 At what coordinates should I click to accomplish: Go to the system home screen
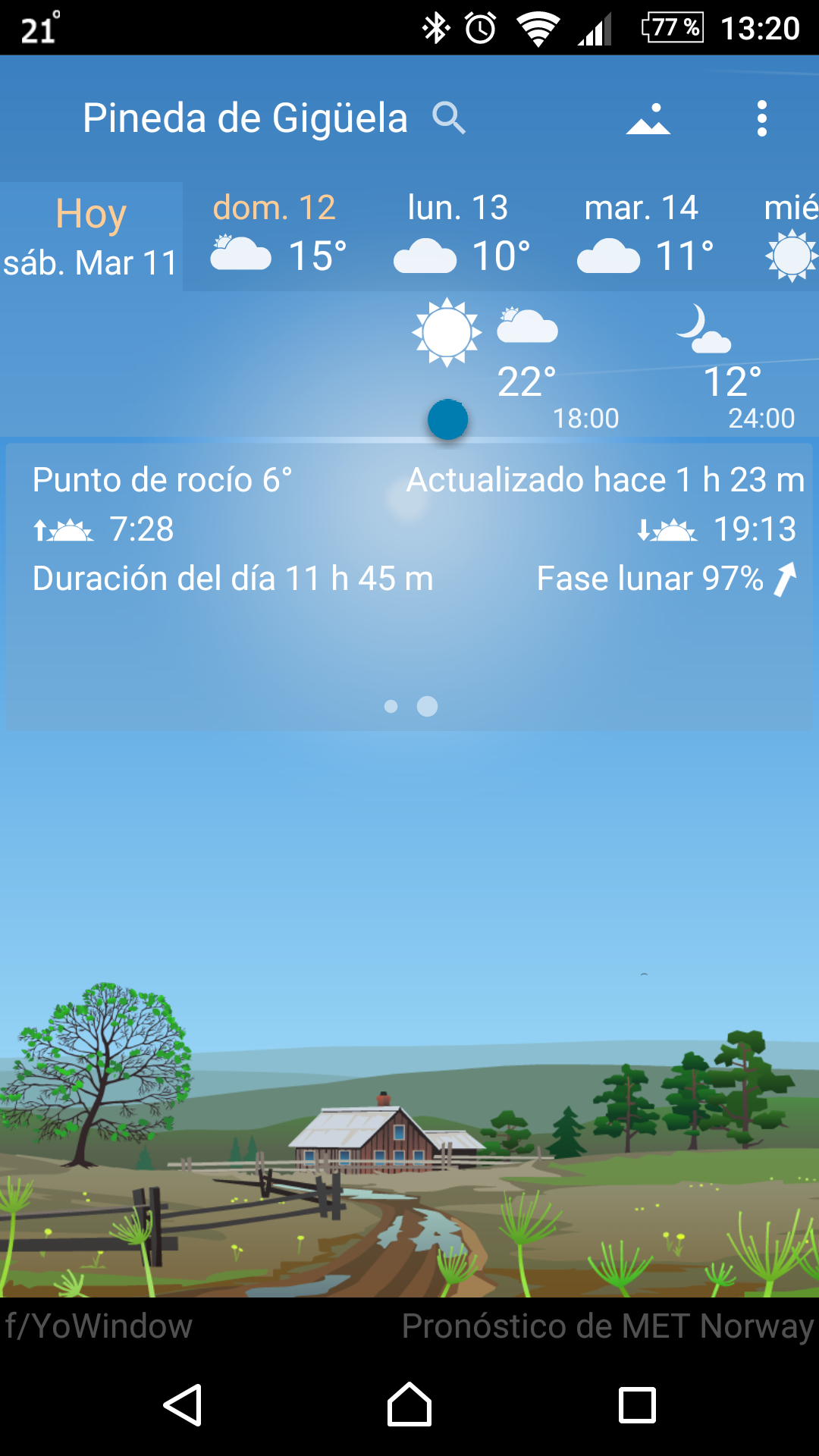coord(409,1405)
